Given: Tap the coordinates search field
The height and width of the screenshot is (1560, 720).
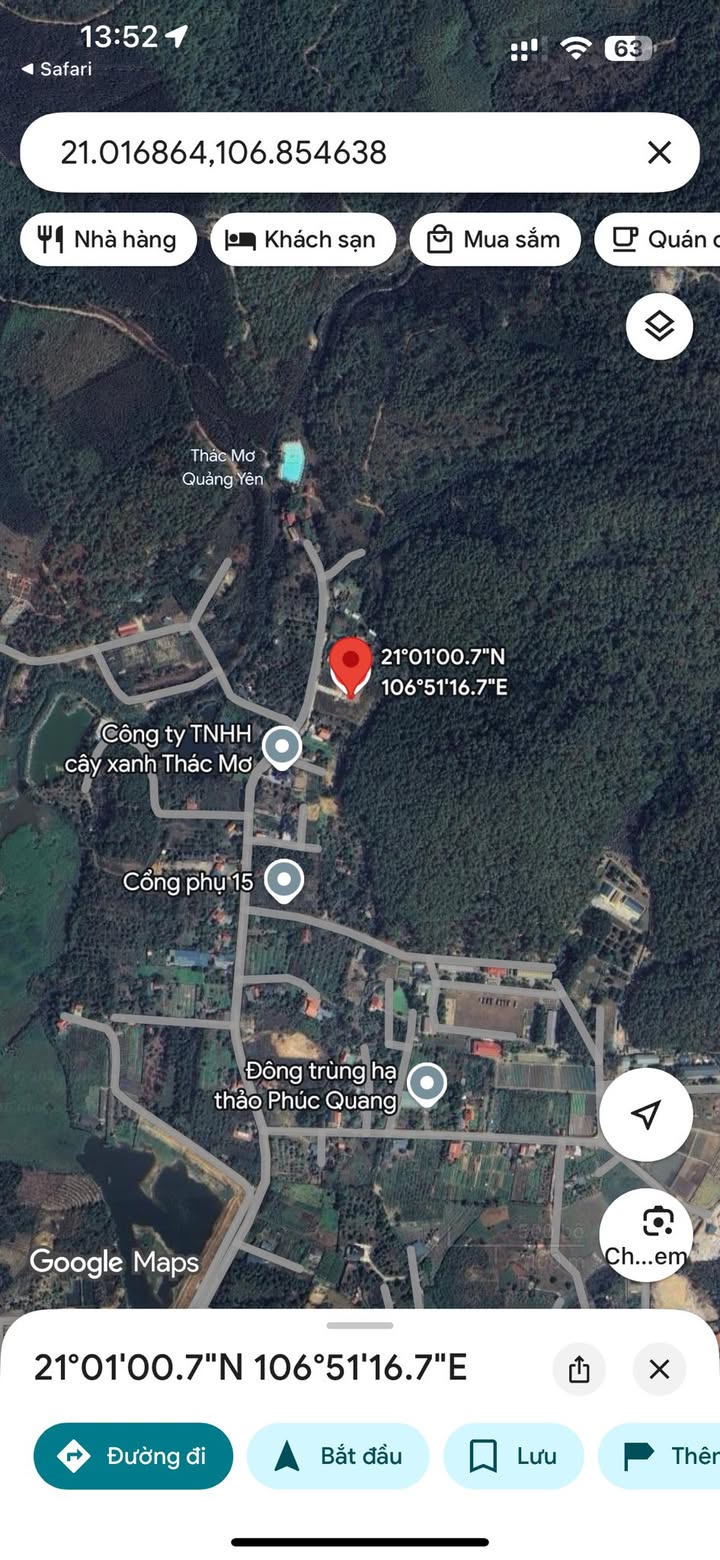Looking at the screenshot, I should (x=330, y=153).
